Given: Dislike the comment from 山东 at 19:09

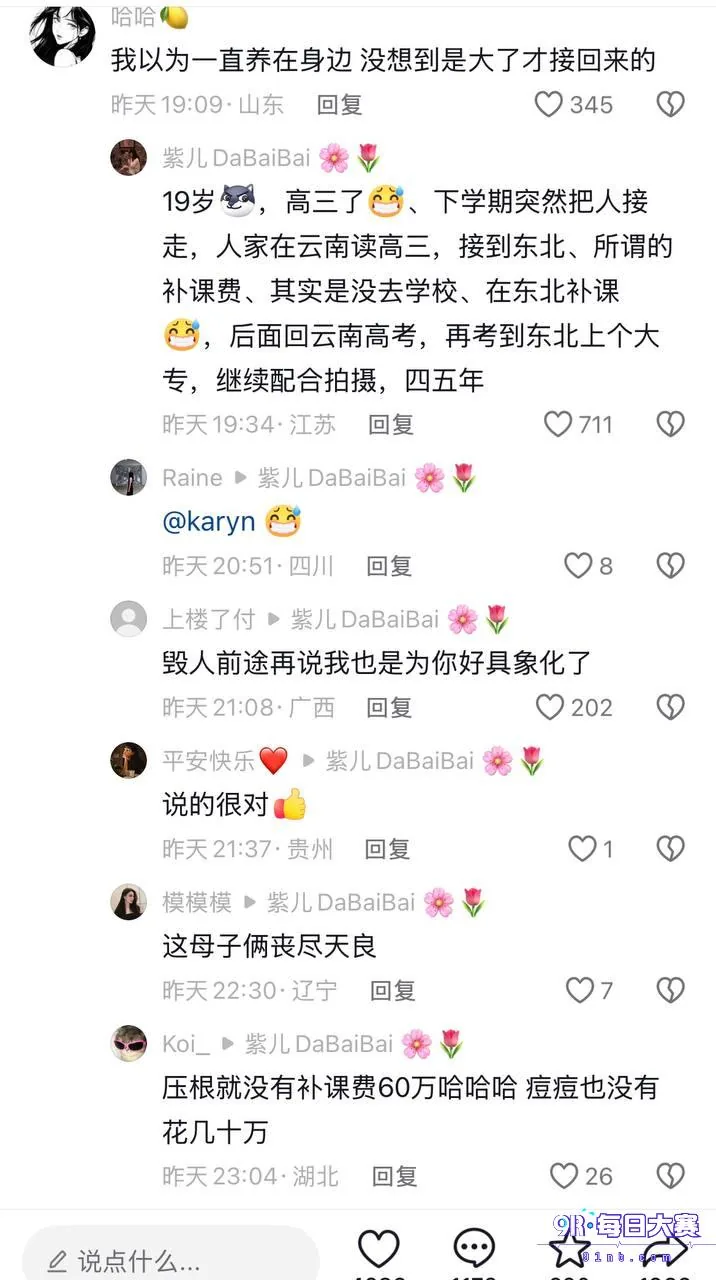Looking at the screenshot, I should tap(670, 103).
